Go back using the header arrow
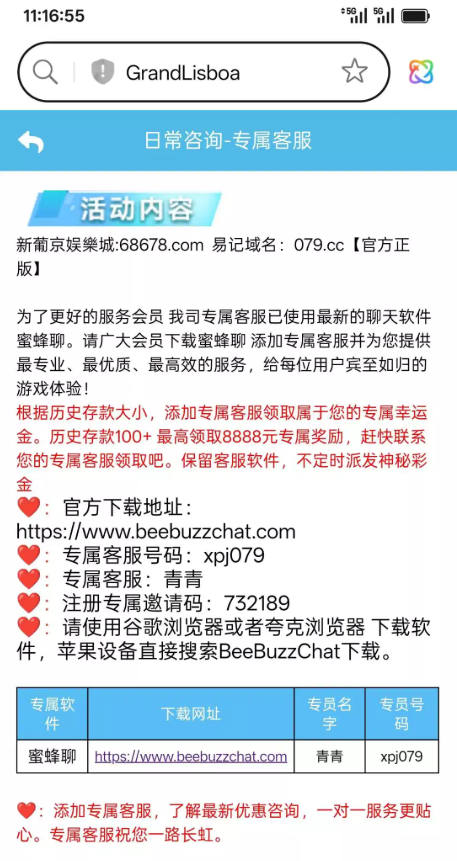The width and height of the screenshot is (457, 861). coord(31,142)
